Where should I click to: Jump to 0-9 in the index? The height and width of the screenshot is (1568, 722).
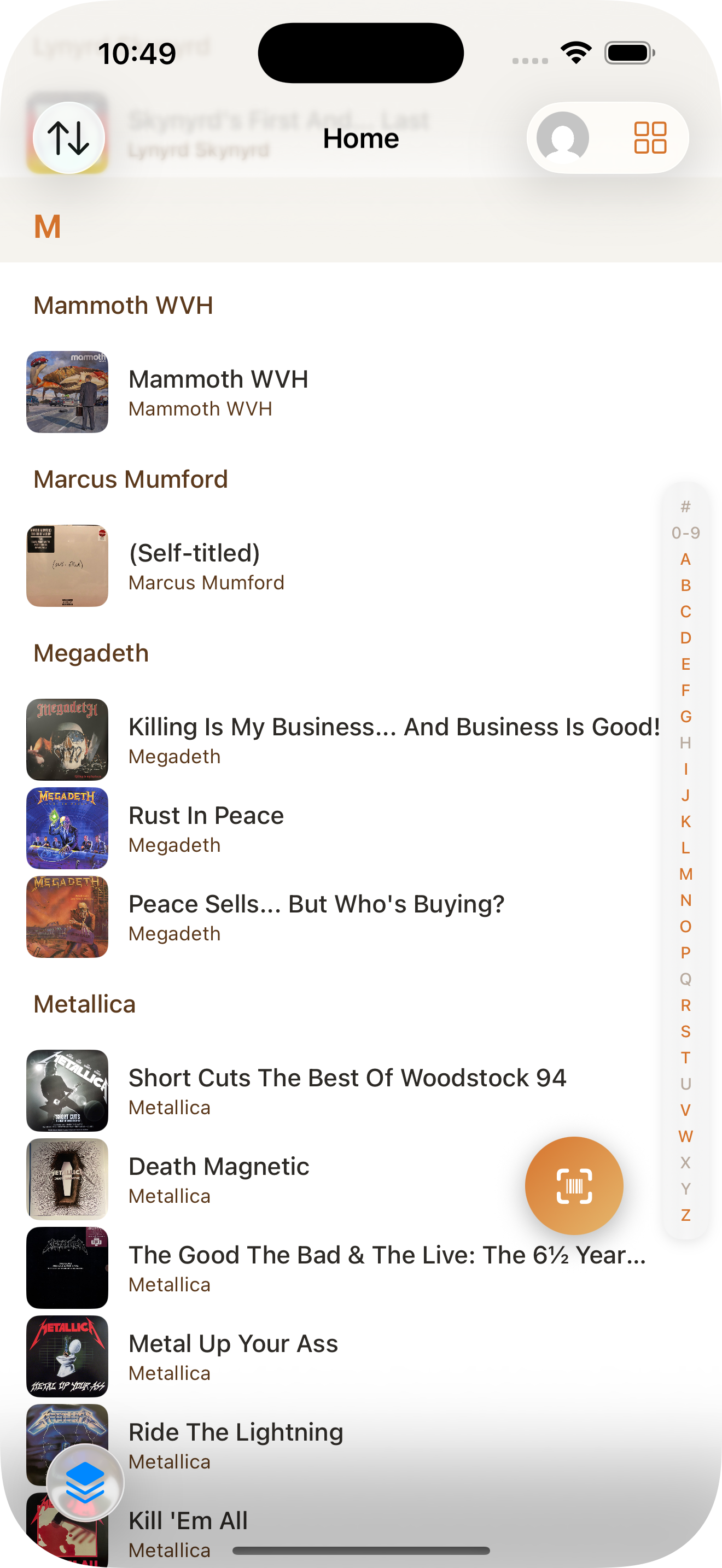(685, 533)
